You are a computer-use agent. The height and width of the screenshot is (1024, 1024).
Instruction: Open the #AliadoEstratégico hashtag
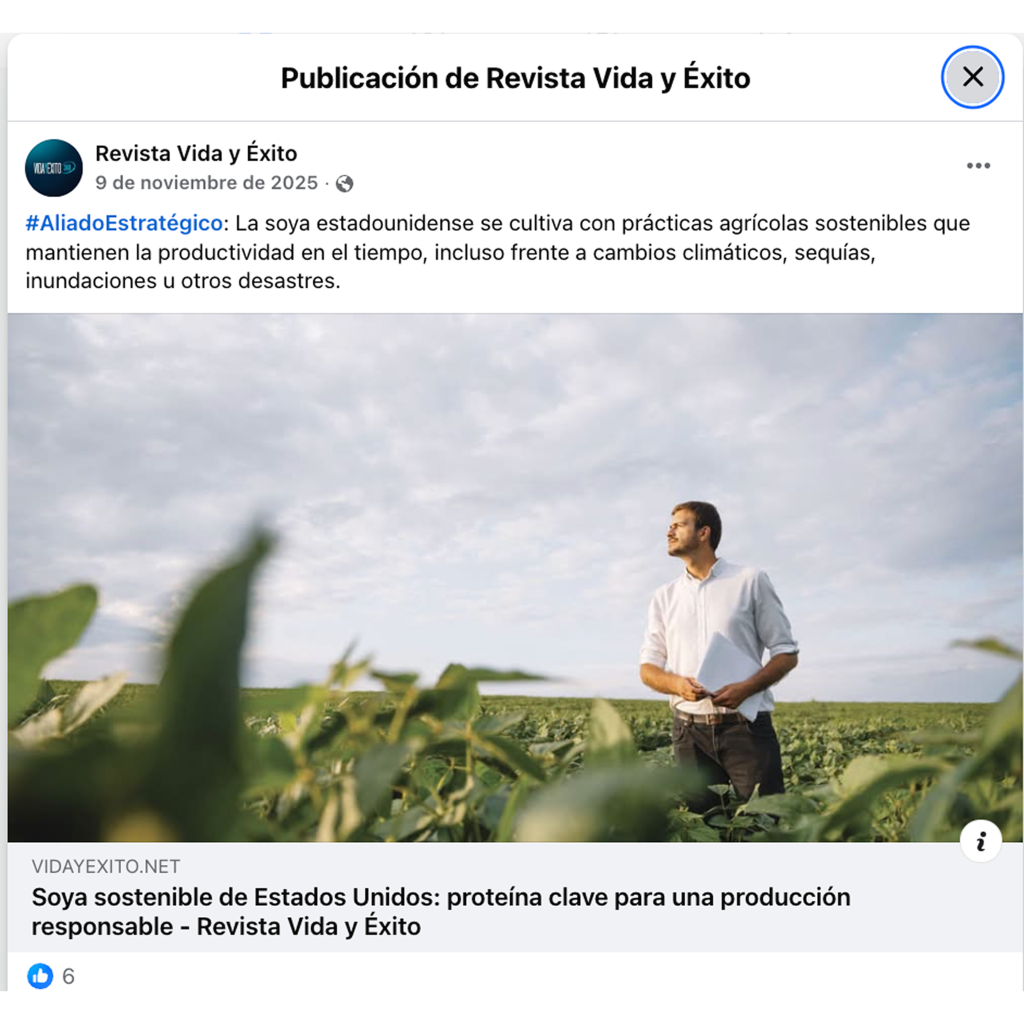(x=124, y=223)
